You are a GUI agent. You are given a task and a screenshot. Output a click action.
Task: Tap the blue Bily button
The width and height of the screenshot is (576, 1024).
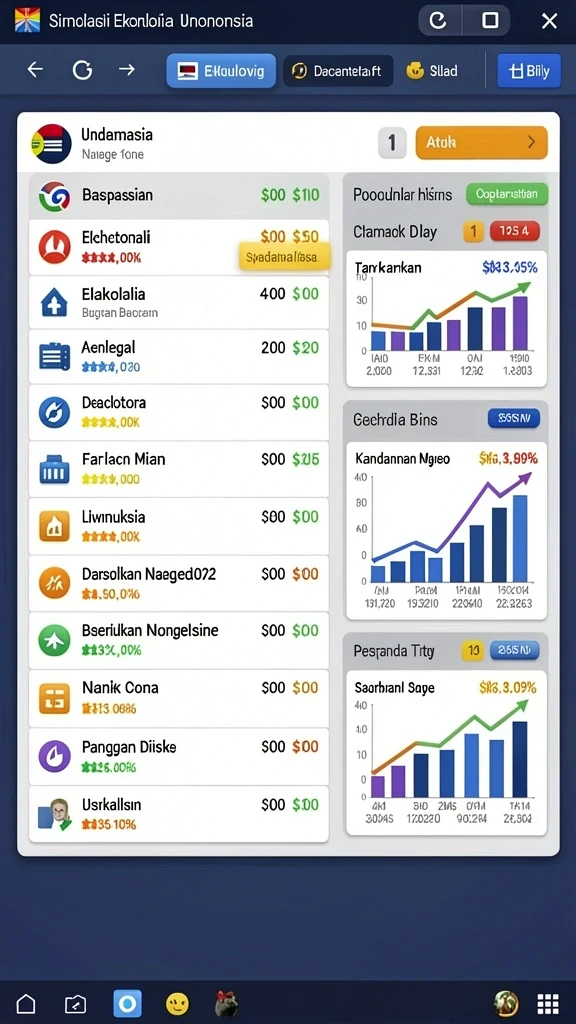(529, 71)
